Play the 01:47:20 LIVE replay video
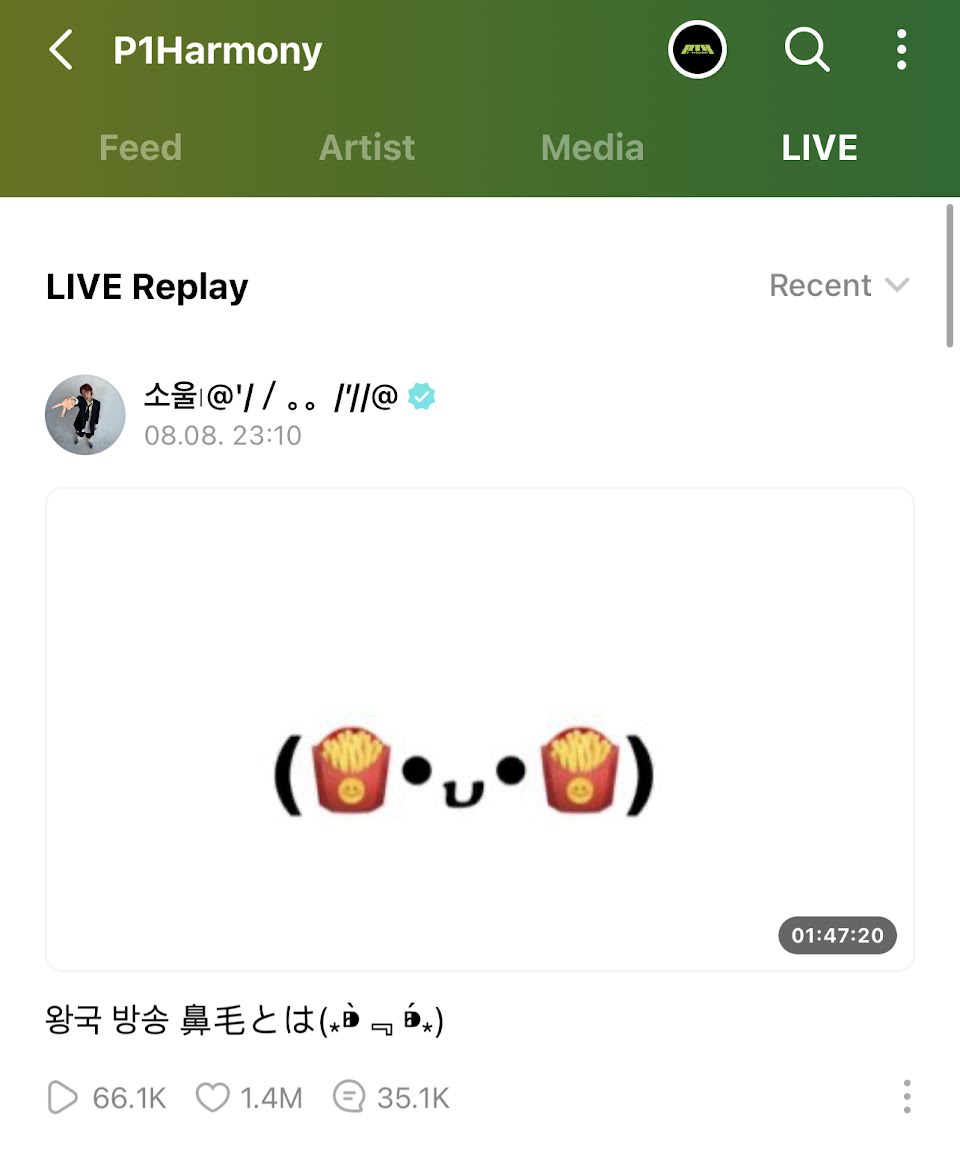 coord(480,729)
